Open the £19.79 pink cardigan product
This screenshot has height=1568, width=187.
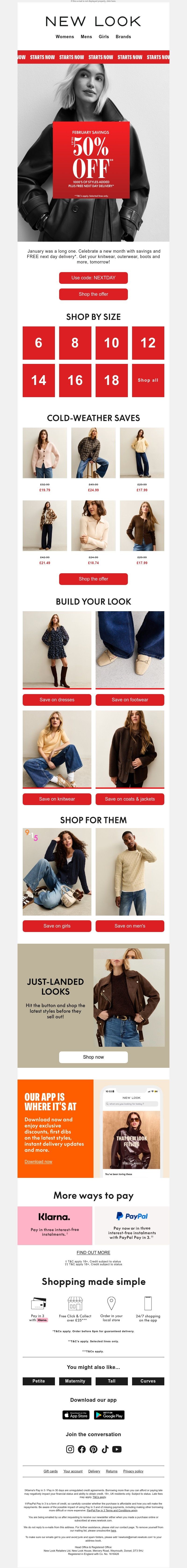[45, 454]
